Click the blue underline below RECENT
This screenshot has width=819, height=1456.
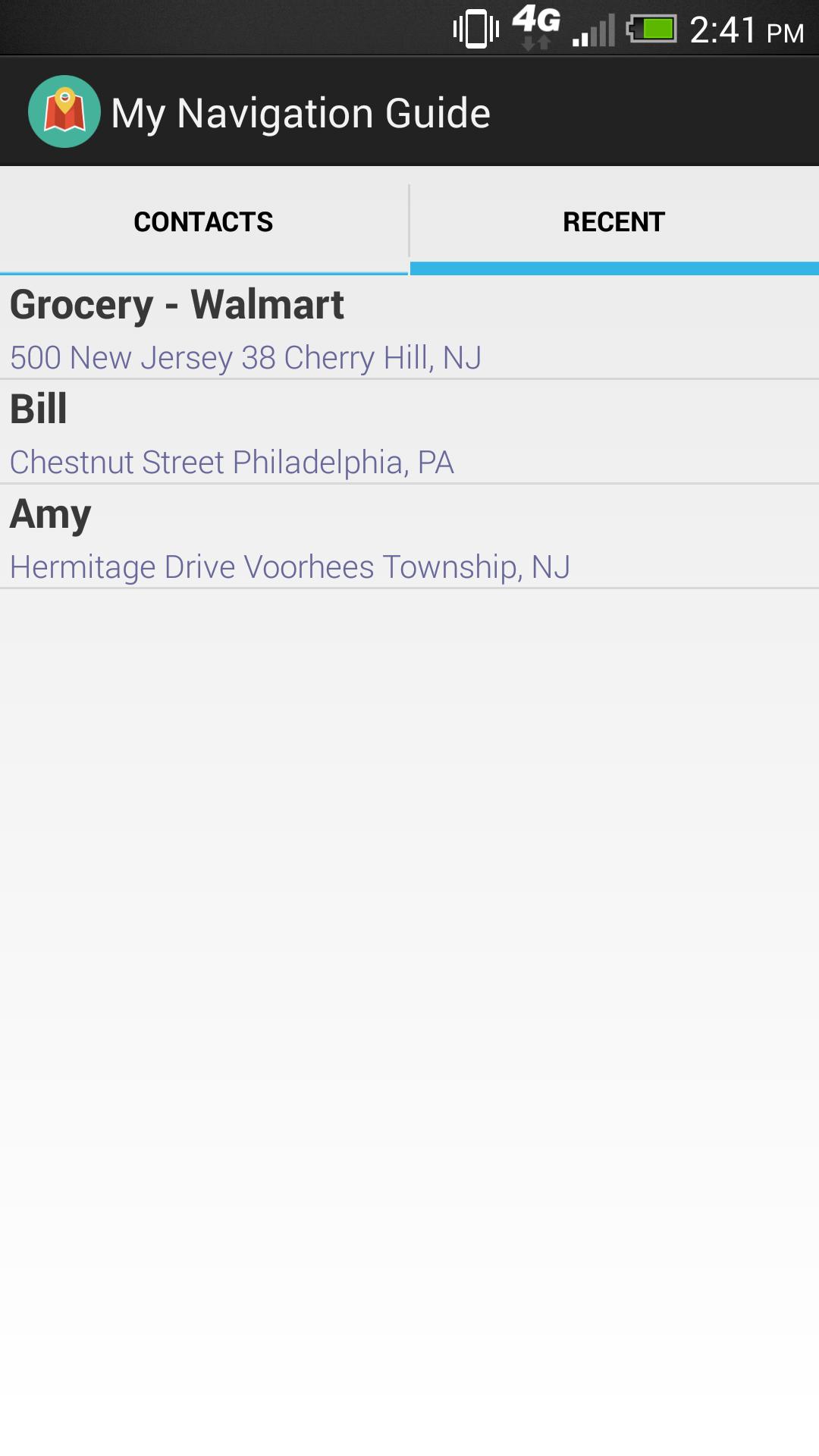pyautogui.click(x=613, y=269)
